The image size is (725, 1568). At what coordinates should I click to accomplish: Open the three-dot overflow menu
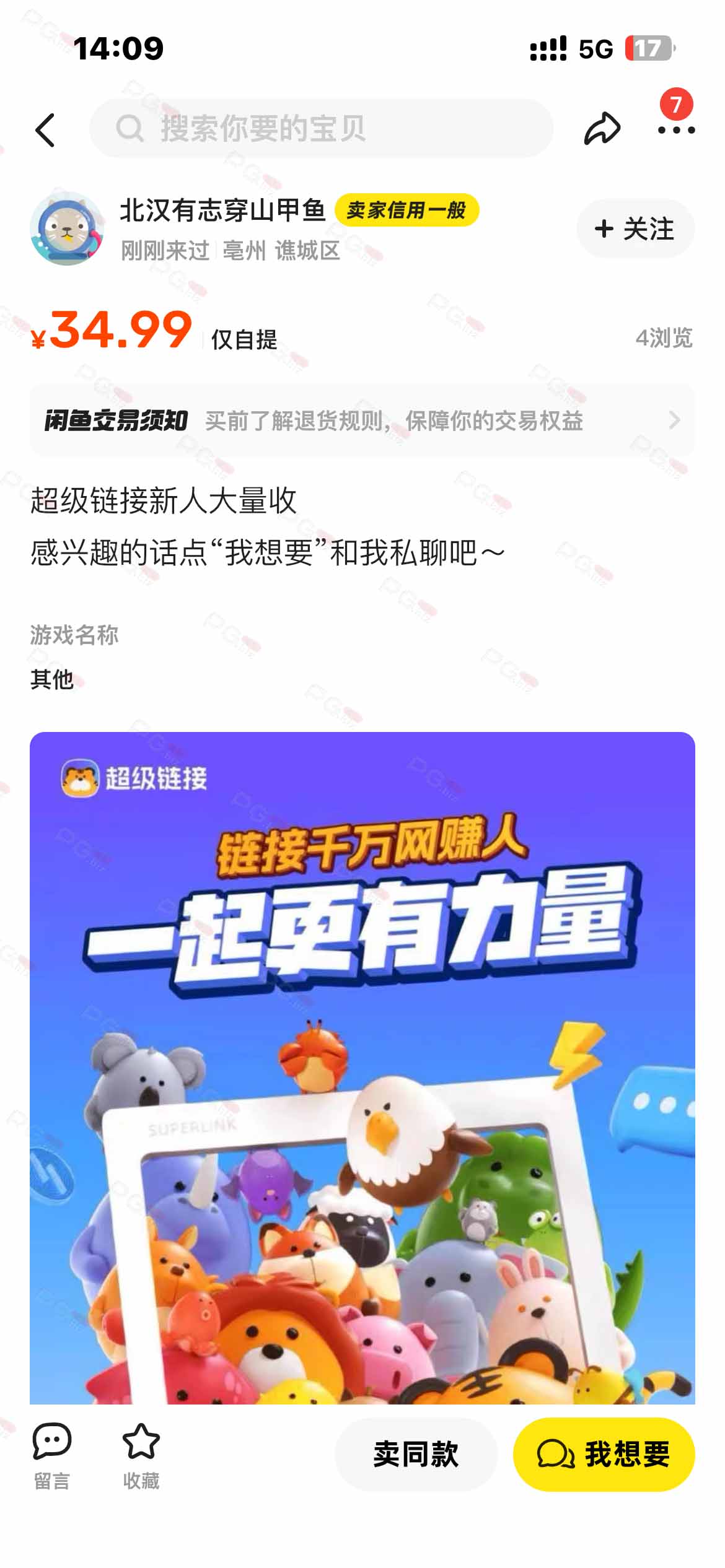pyautogui.click(x=675, y=130)
